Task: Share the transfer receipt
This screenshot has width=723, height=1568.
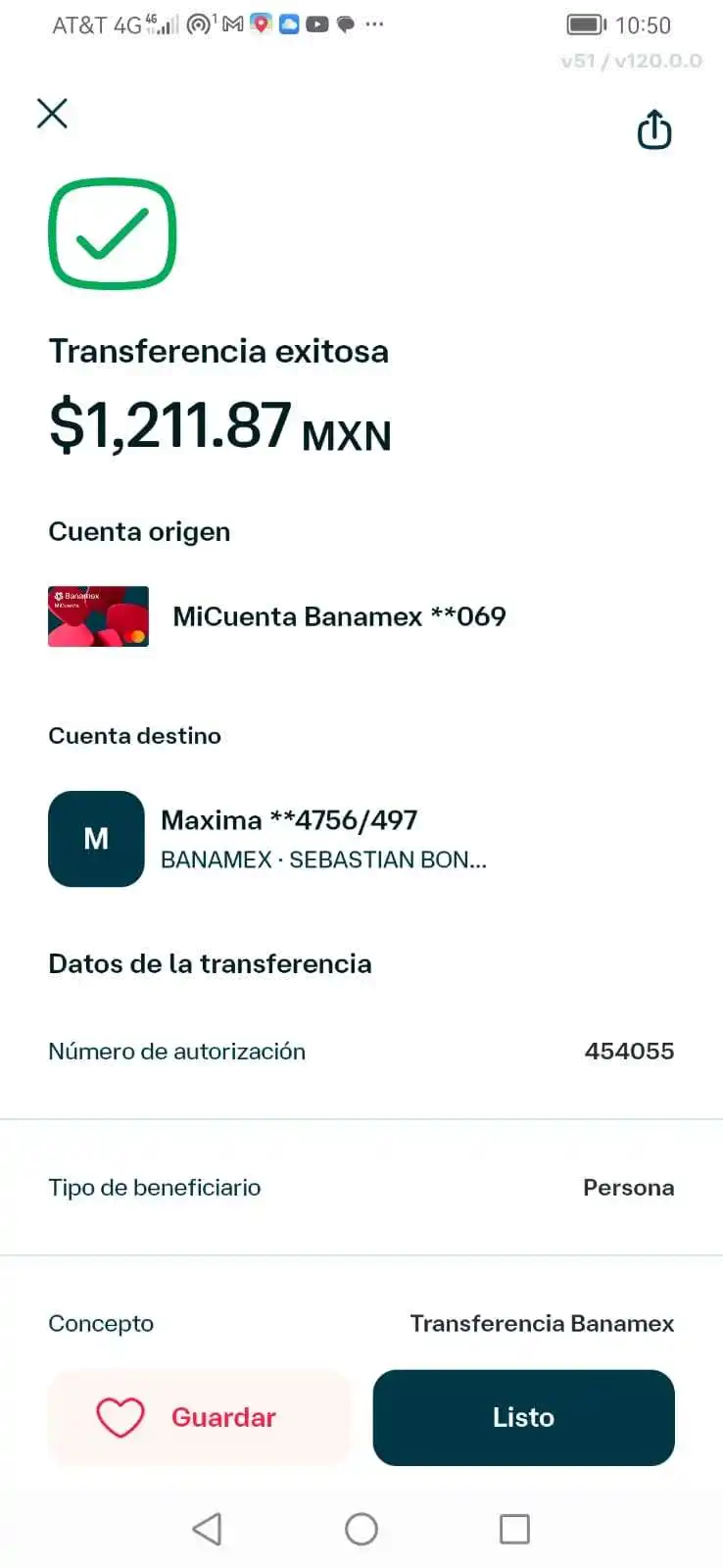Action: click(x=653, y=130)
